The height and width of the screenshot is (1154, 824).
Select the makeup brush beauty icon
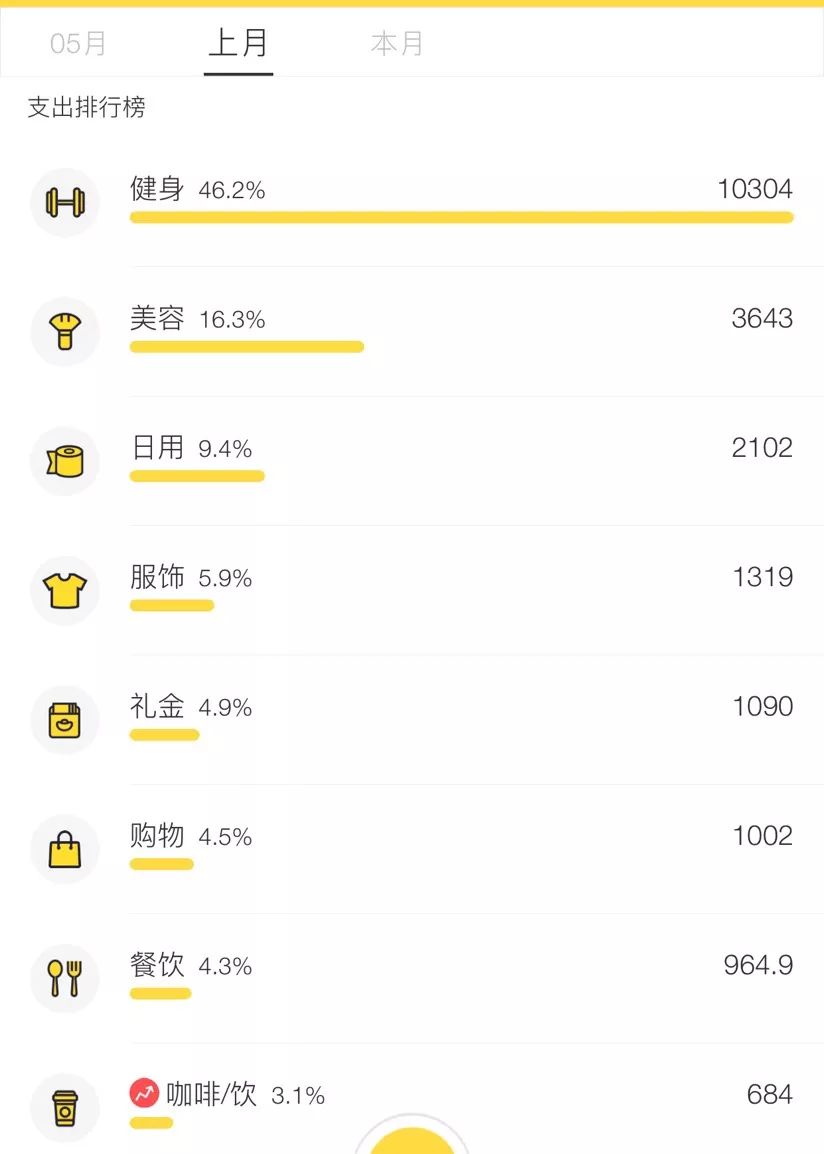[x=64, y=331]
